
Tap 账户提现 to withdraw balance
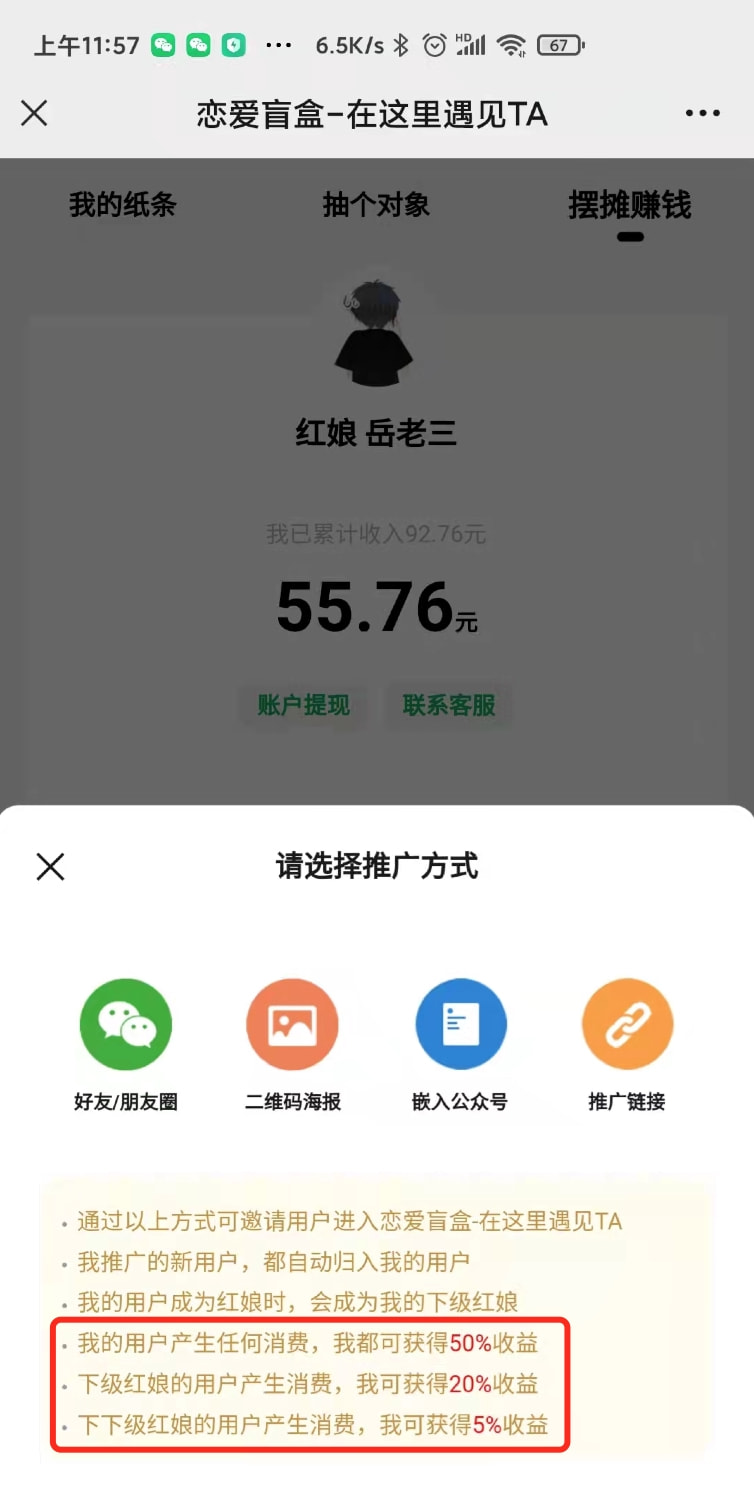pyautogui.click(x=304, y=705)
